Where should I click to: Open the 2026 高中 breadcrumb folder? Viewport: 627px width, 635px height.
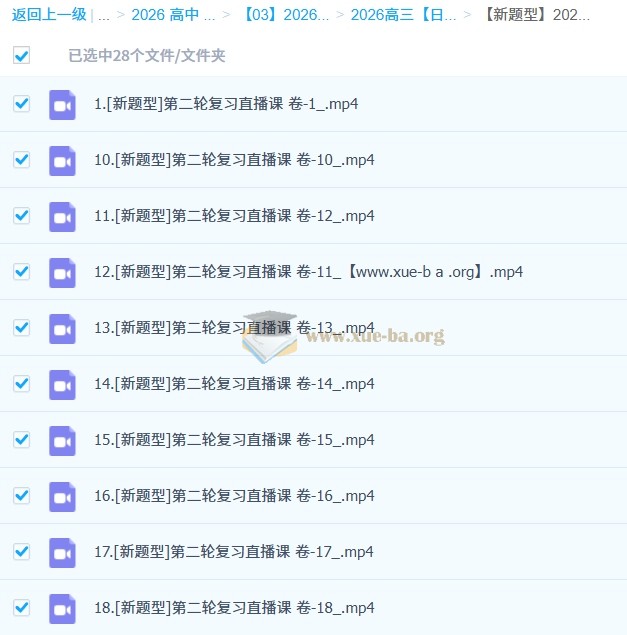pos(172,15)
